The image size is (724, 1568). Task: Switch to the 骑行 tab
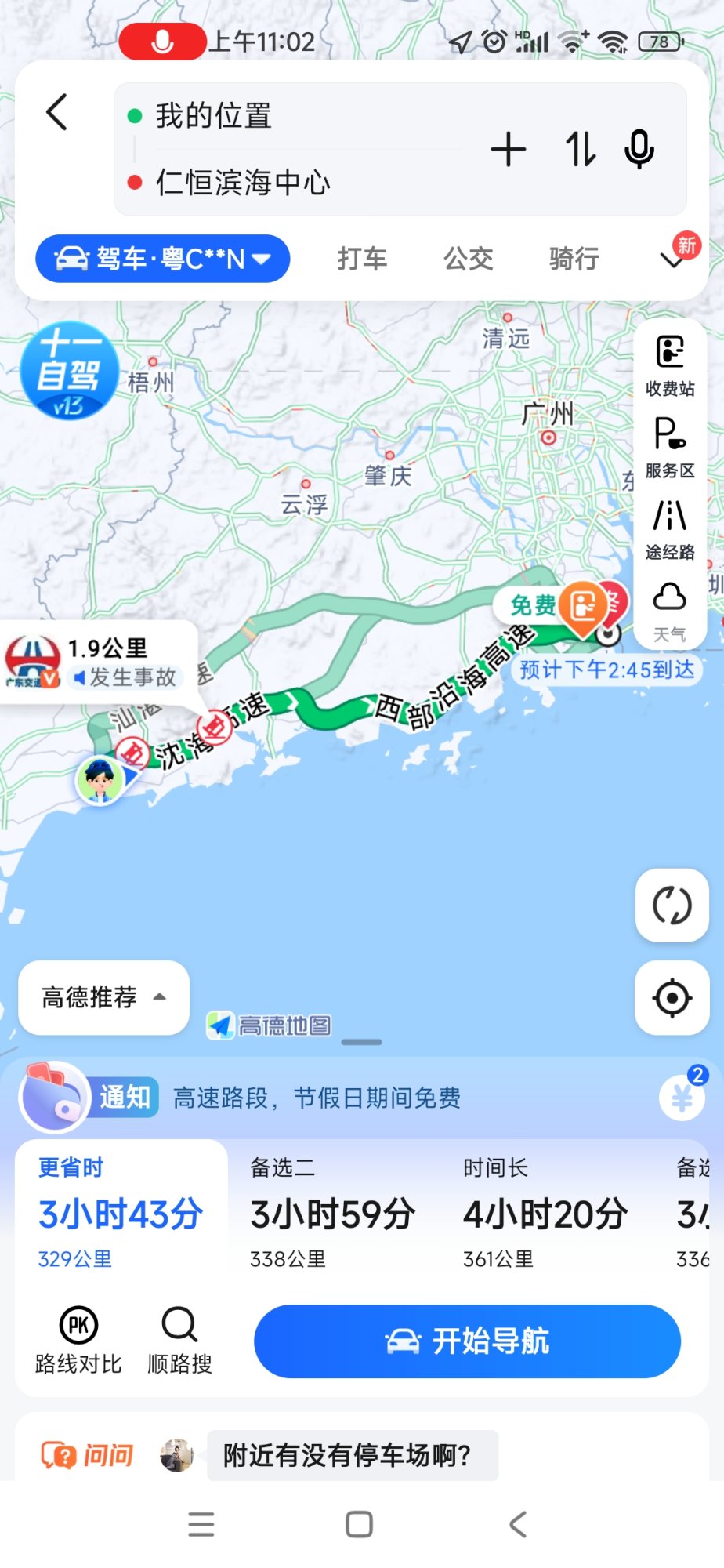click(x=574, y=259)
